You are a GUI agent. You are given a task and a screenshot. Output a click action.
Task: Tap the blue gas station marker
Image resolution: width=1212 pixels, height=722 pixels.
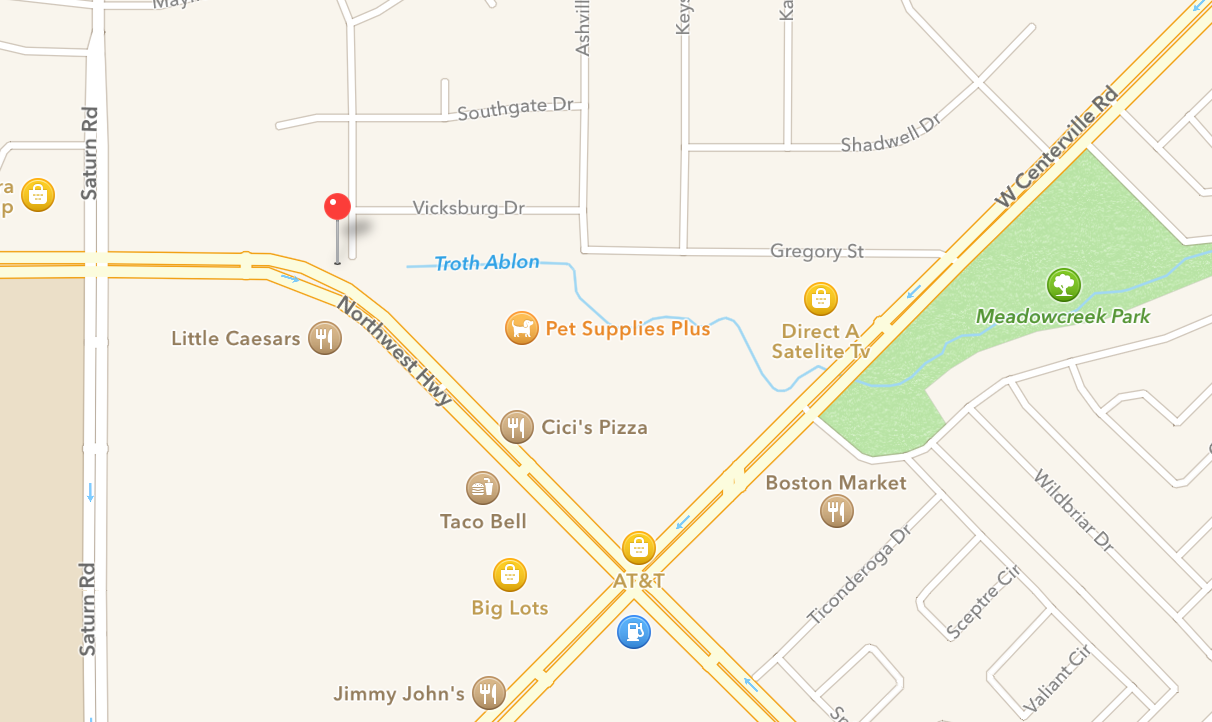(x=634, y=631)
